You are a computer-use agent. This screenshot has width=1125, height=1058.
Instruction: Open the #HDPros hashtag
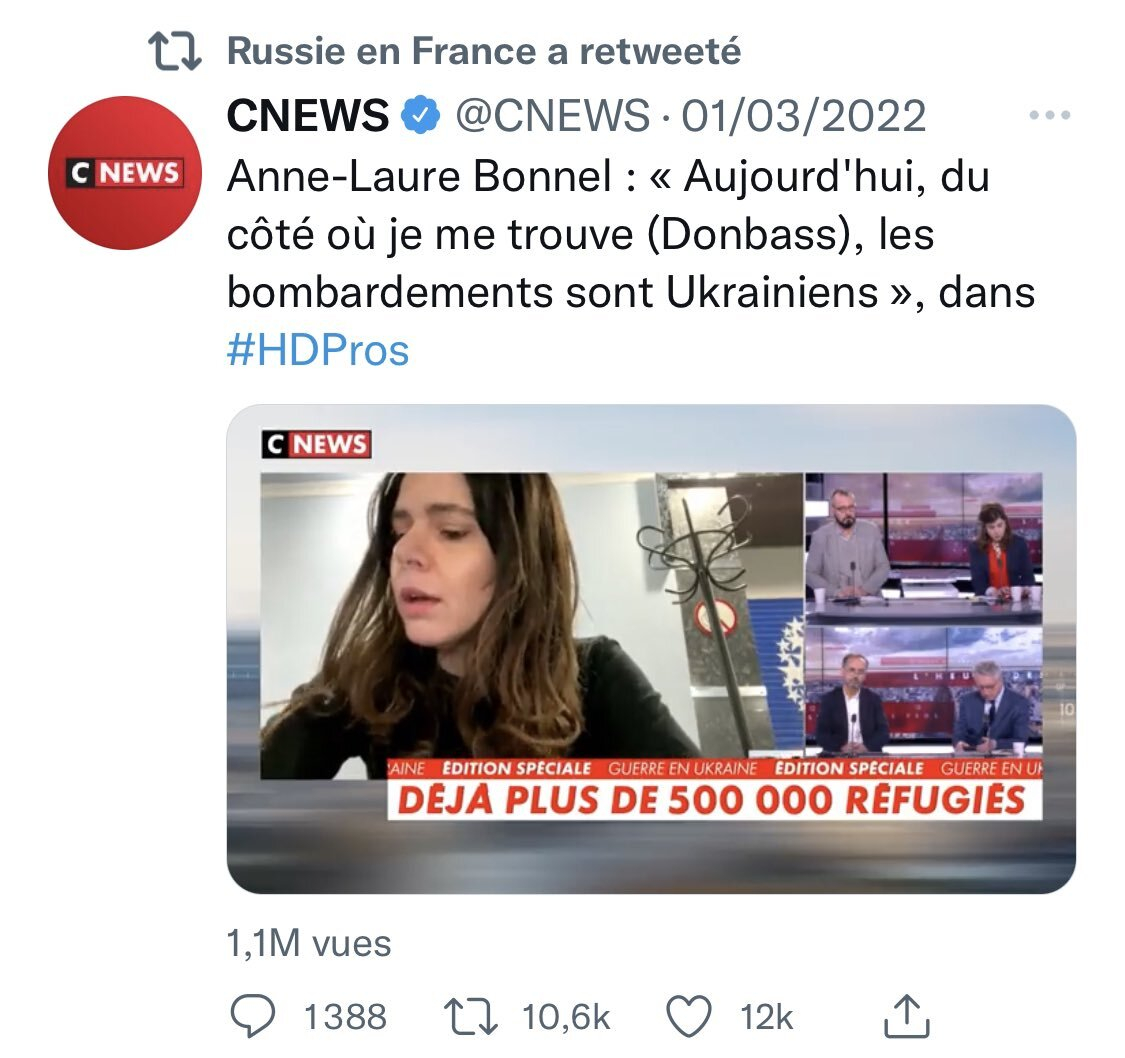[318, 350]
